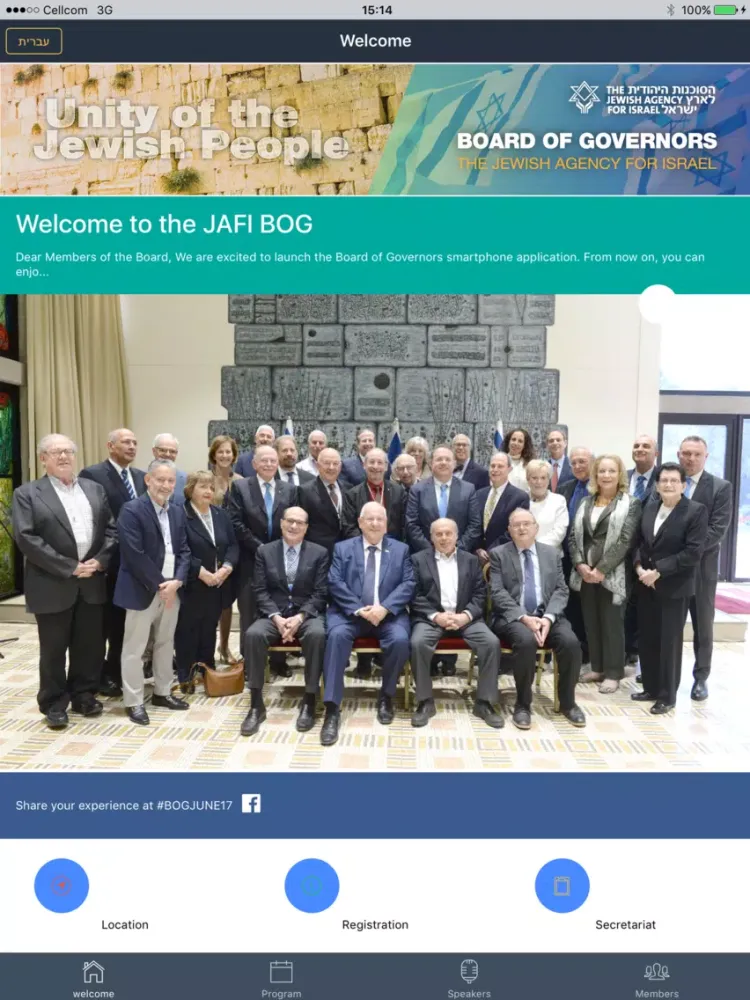Switch language with the עברית button
Viewport: 750px width, 1000px height.
34,41
